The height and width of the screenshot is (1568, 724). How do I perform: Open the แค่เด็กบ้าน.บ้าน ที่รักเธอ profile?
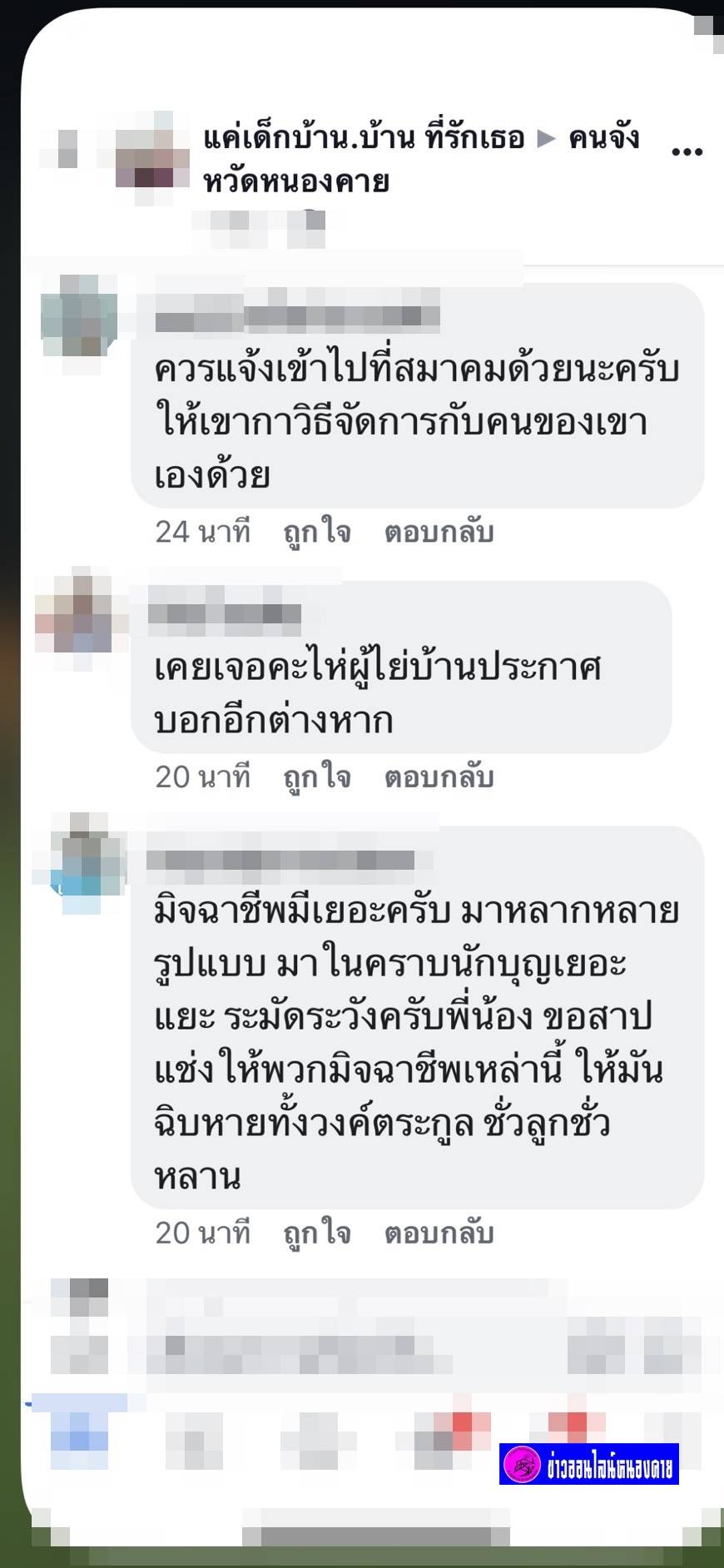(x=364, y=138)
